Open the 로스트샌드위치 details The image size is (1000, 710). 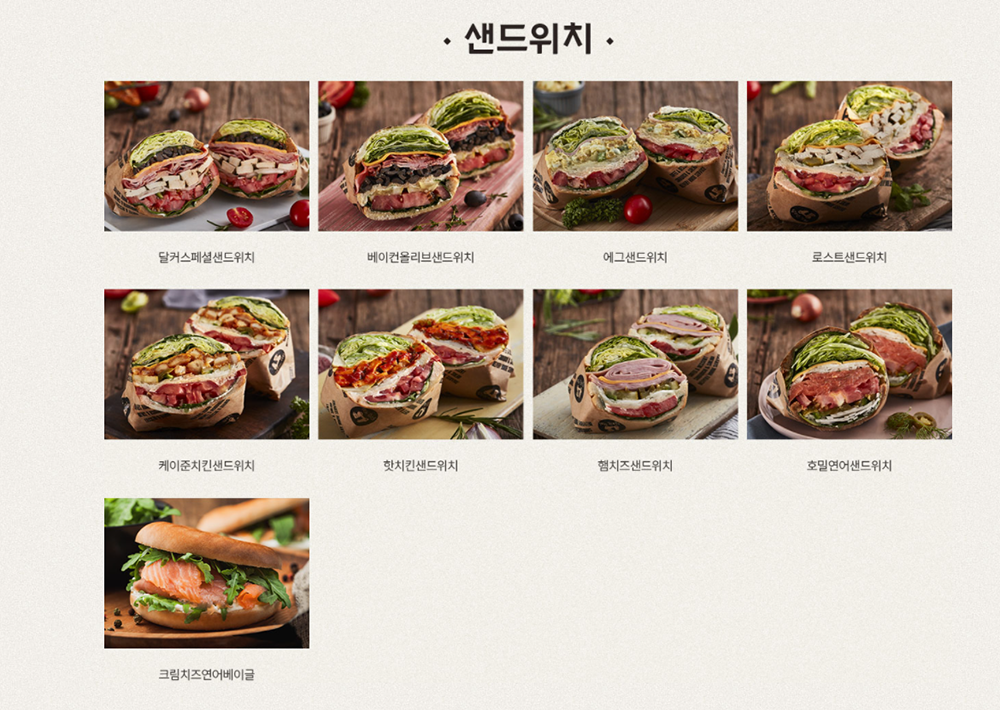coord(849,156)
